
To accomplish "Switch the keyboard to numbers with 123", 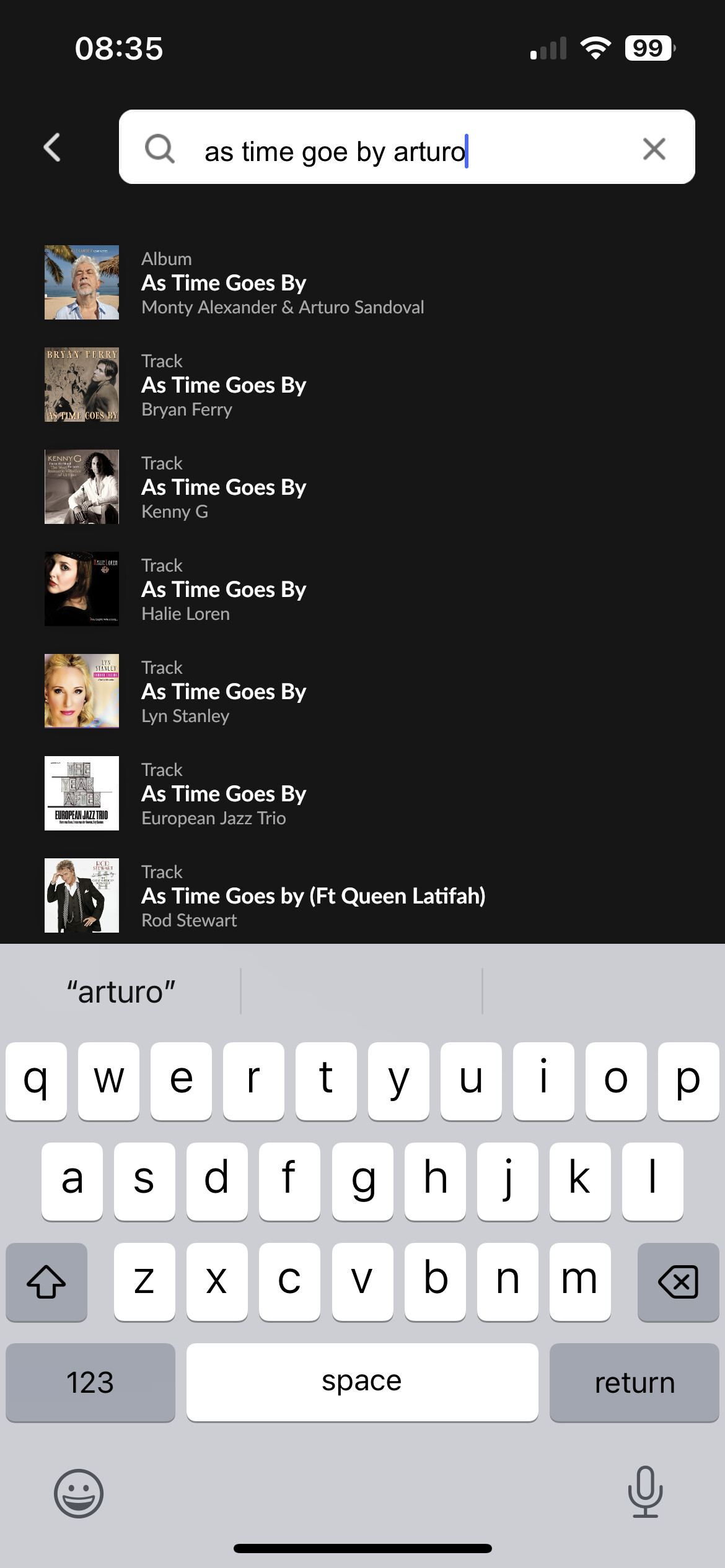I will click(90, 1383).
